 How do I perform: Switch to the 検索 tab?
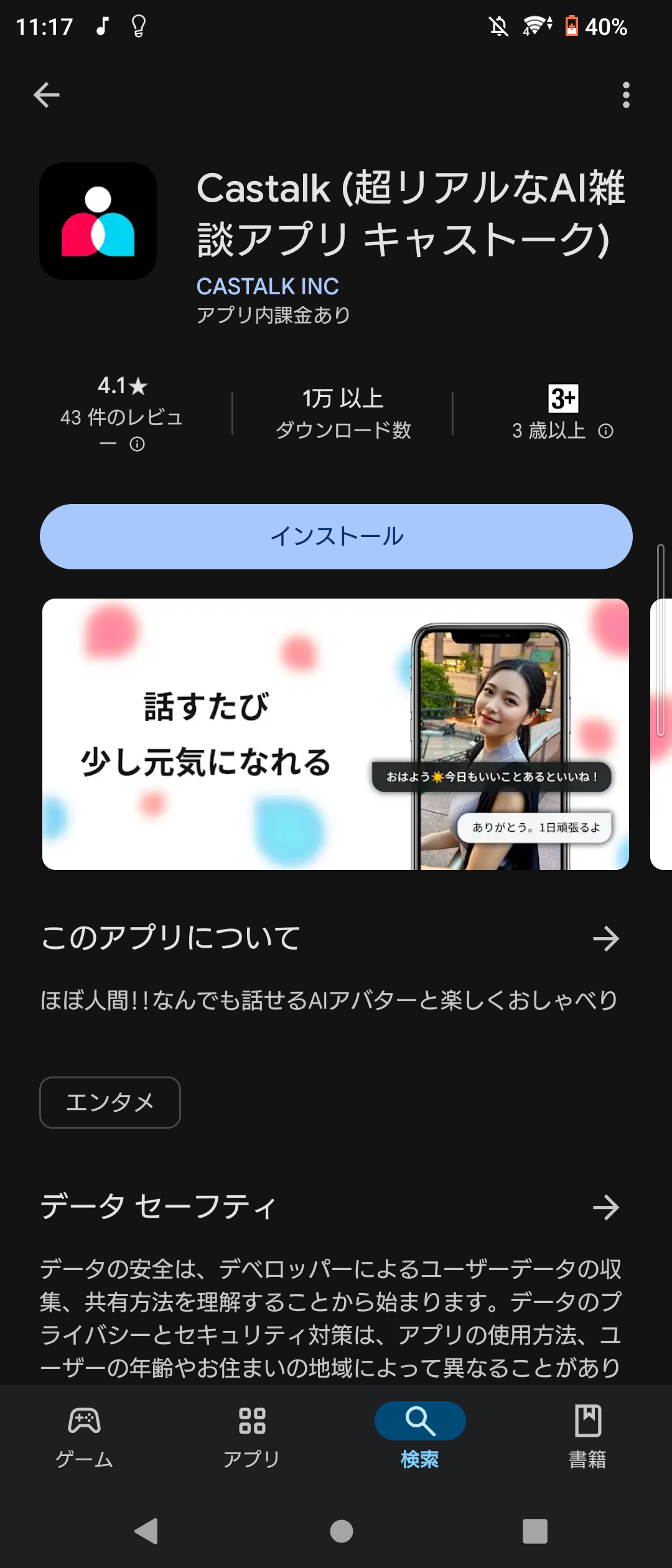(420, 1437)
